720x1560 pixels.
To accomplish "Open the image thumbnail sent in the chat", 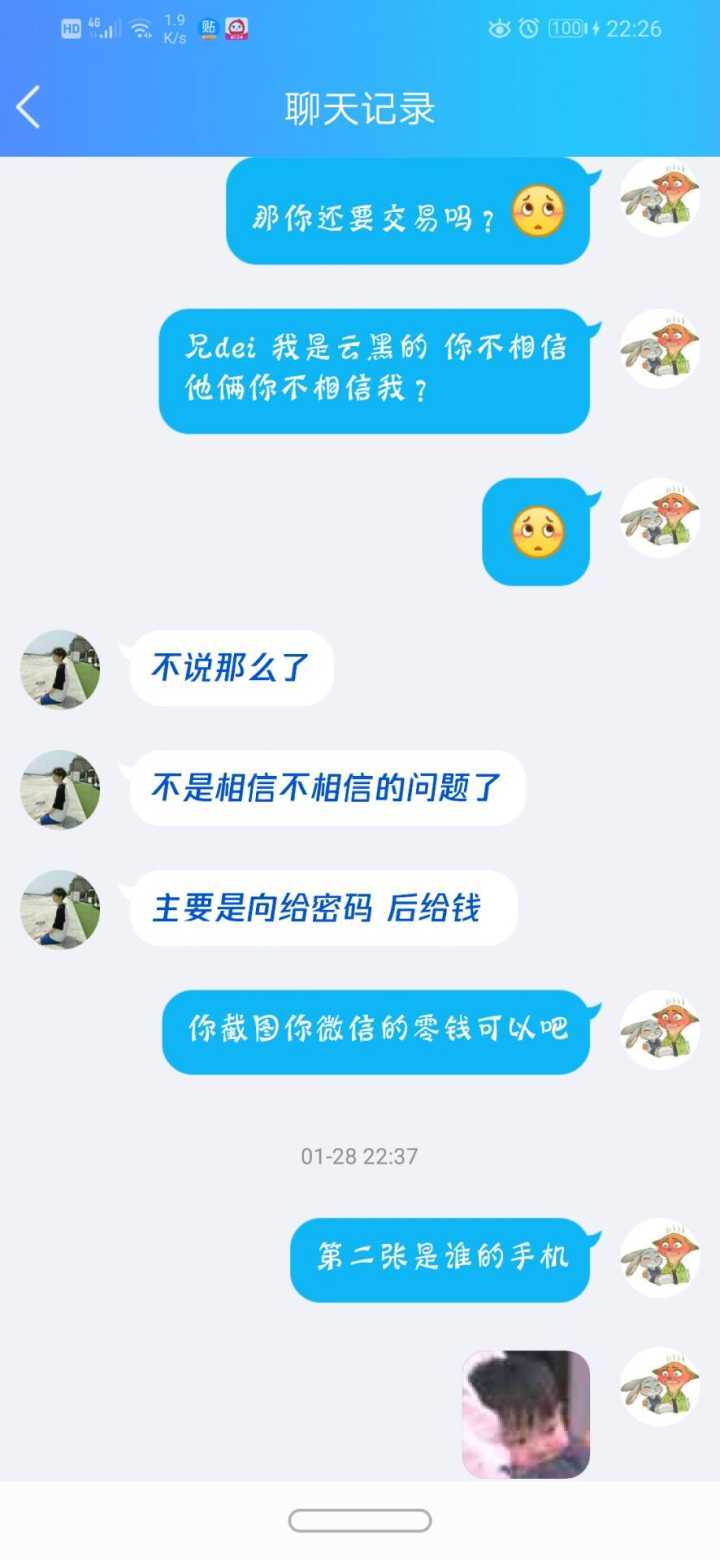I will (x=526, y=1413).
